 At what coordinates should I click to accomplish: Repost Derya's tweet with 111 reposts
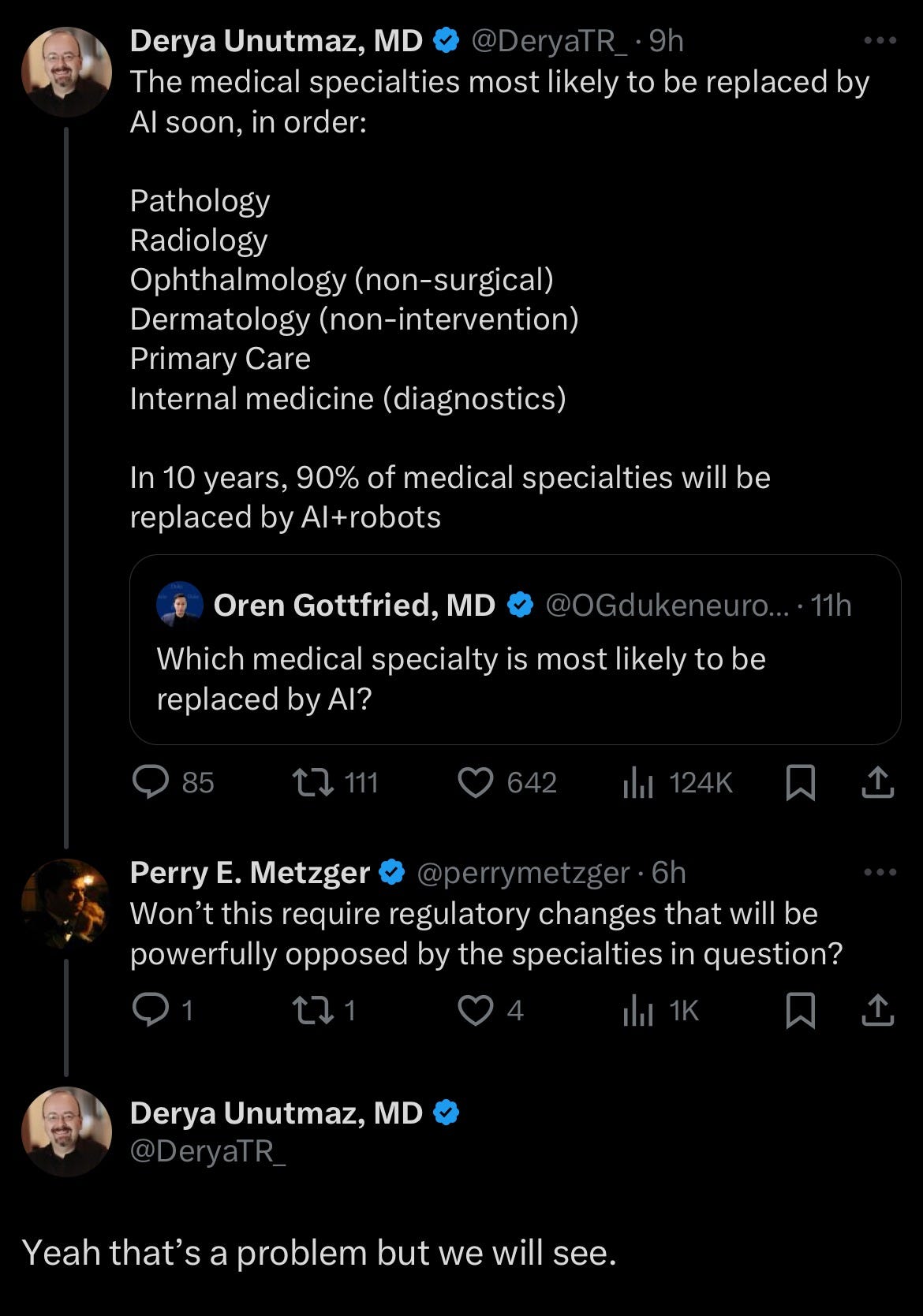point(312,782)
